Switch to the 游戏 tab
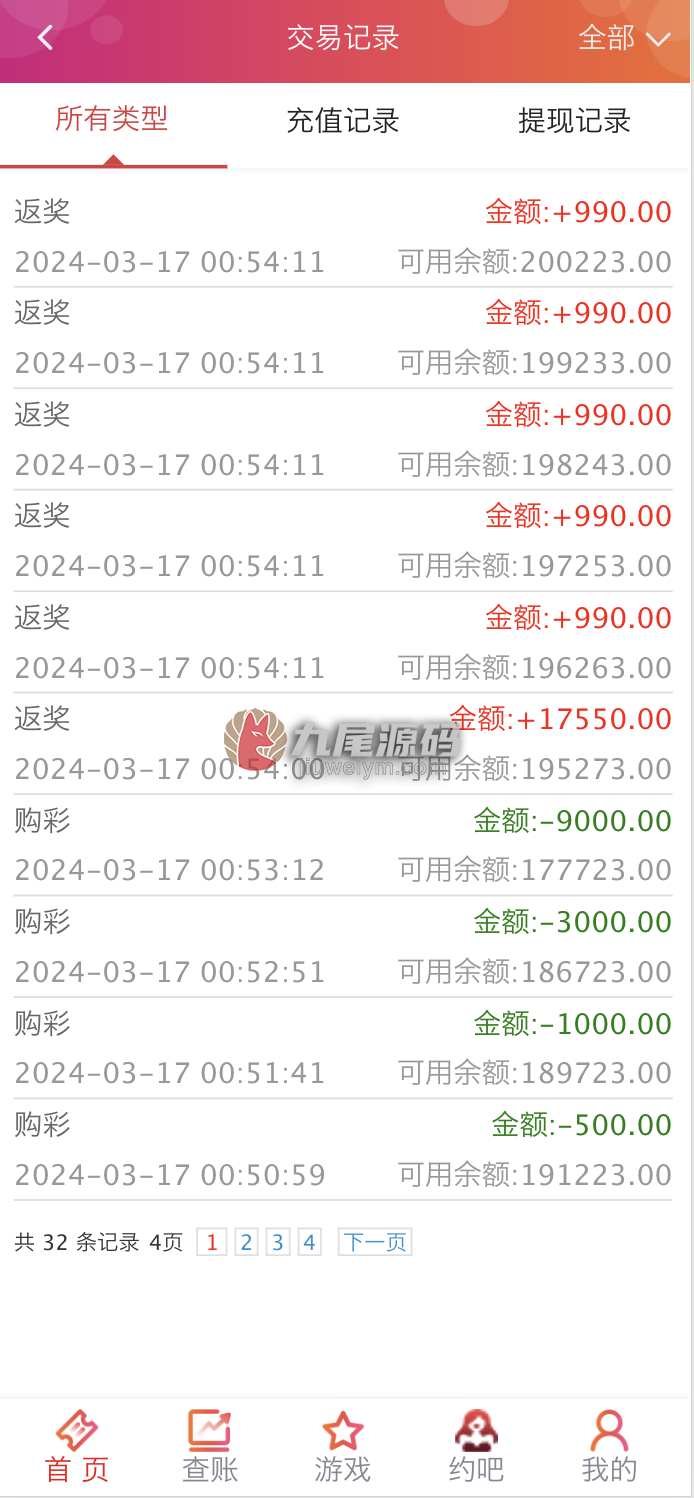This screenshot has height=1498, width=694. tap(343, 1447)
